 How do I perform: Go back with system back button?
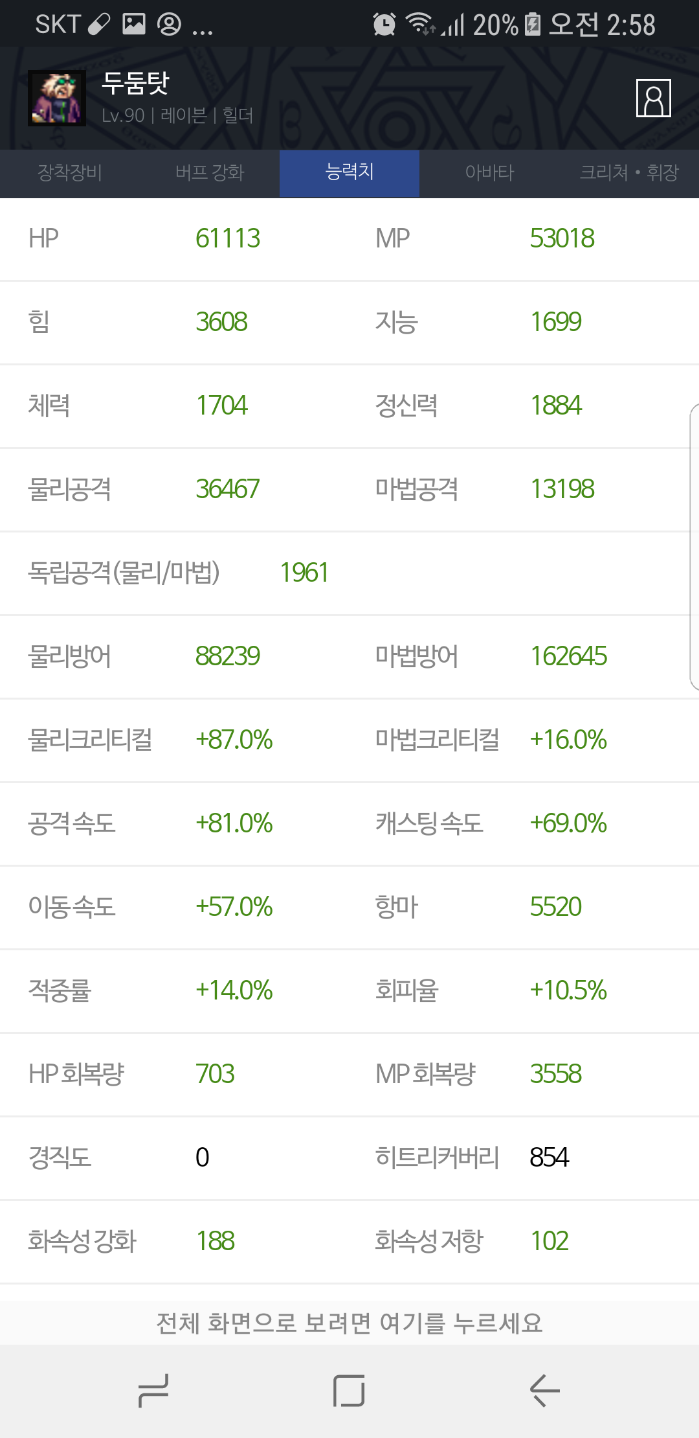tap(545, 1391)
